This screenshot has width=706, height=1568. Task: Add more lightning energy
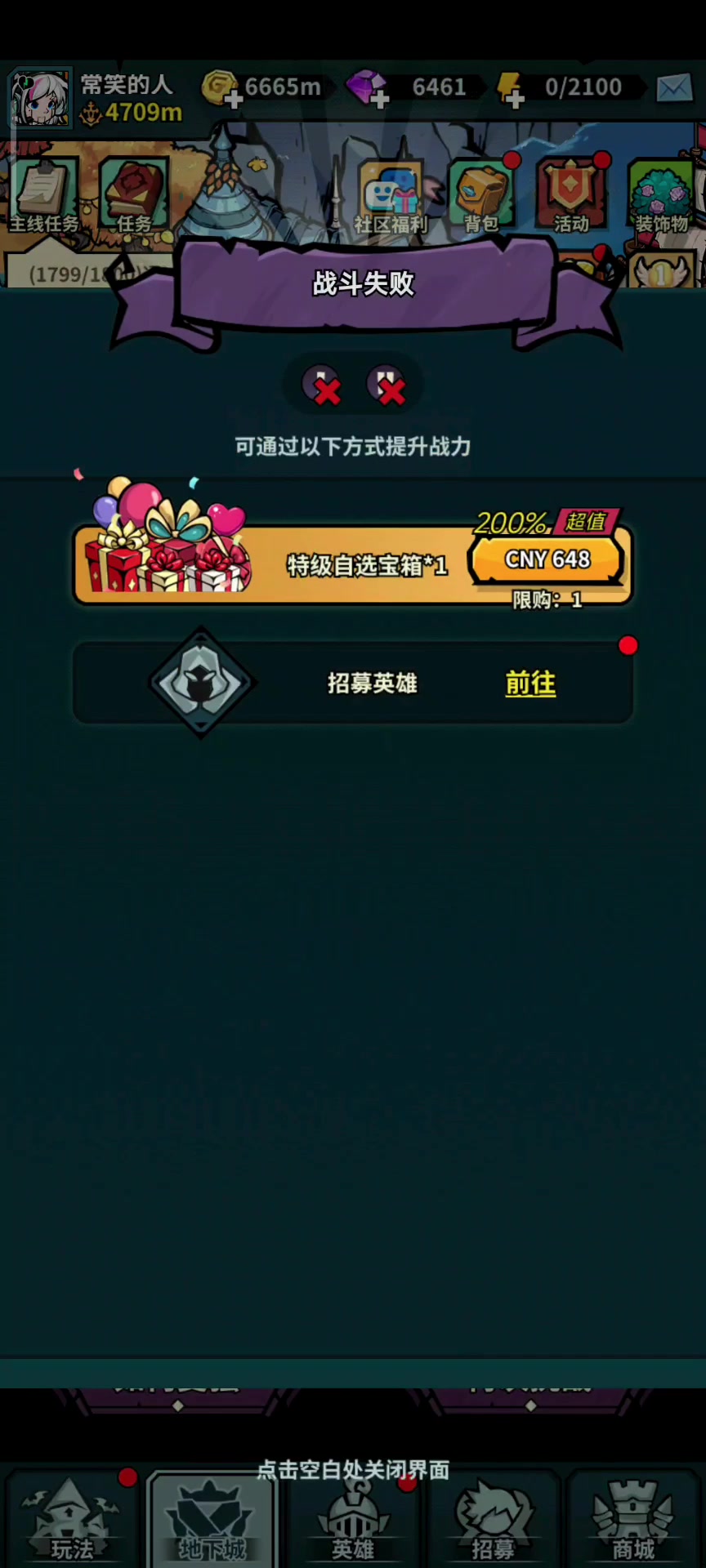click(x=514, y=100)
